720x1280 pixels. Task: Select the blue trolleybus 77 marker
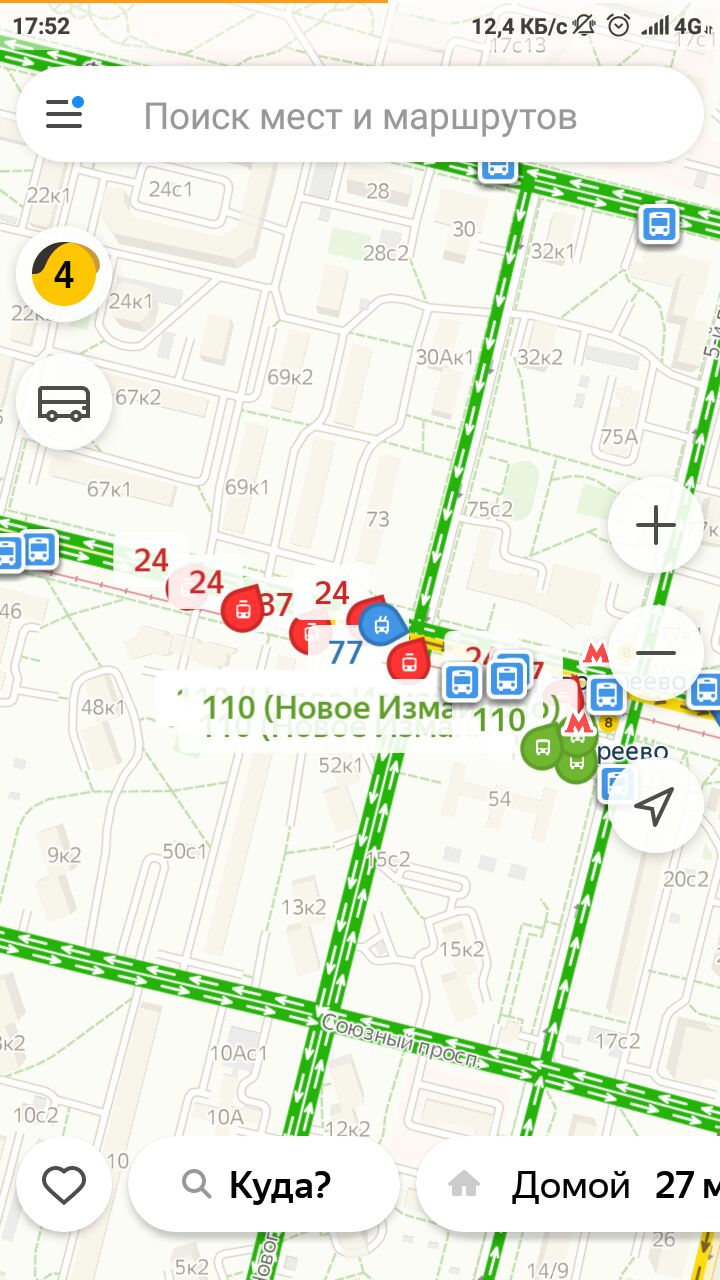point(381,626)
